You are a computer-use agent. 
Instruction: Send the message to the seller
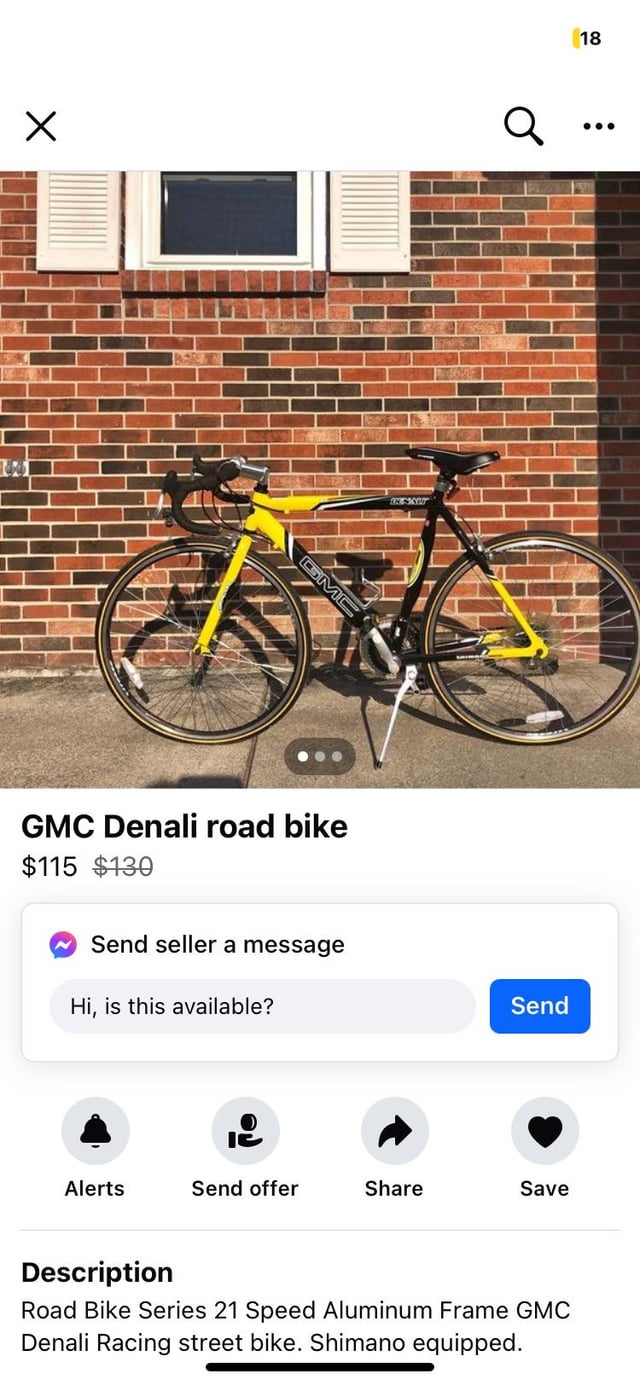tap(540, 1006)
